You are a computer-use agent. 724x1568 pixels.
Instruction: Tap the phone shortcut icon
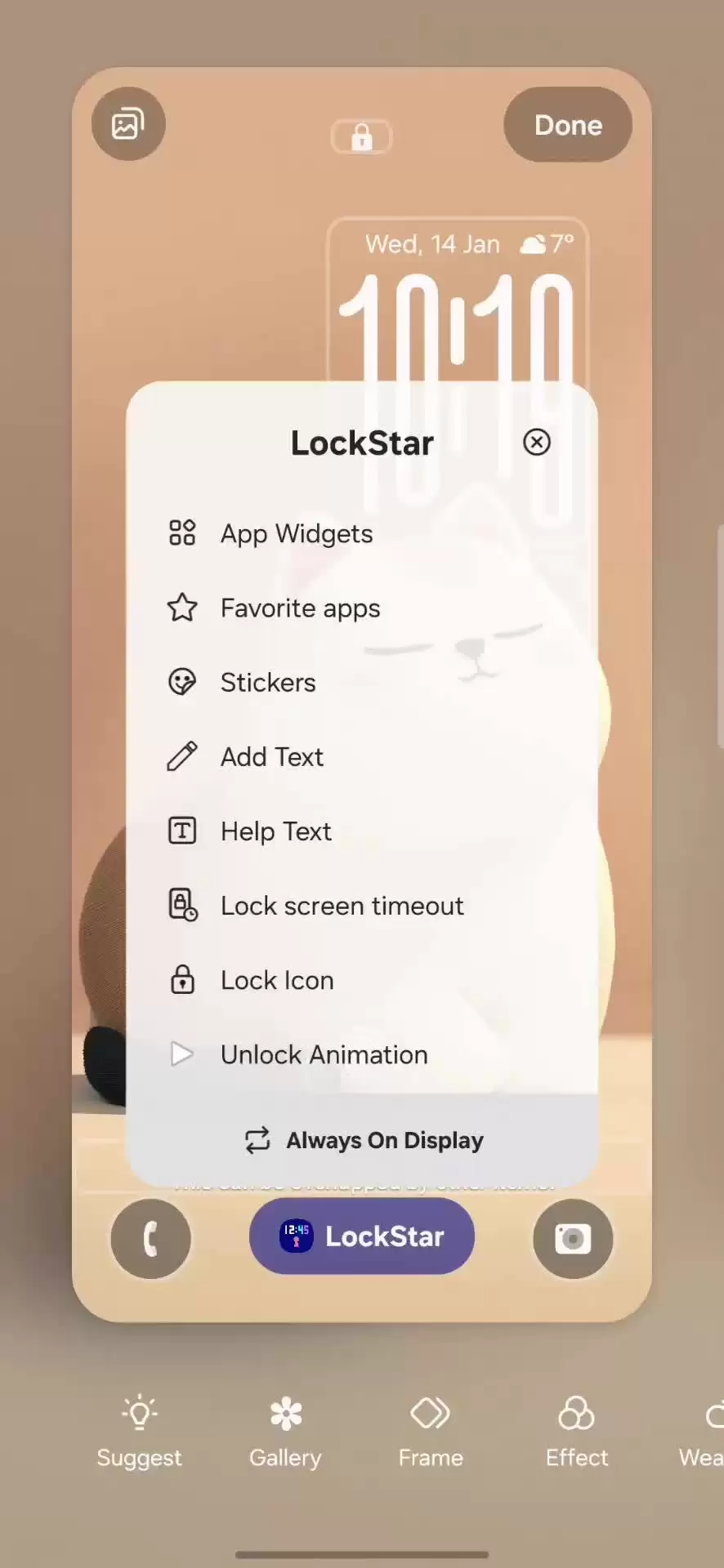pos(151,1239)
